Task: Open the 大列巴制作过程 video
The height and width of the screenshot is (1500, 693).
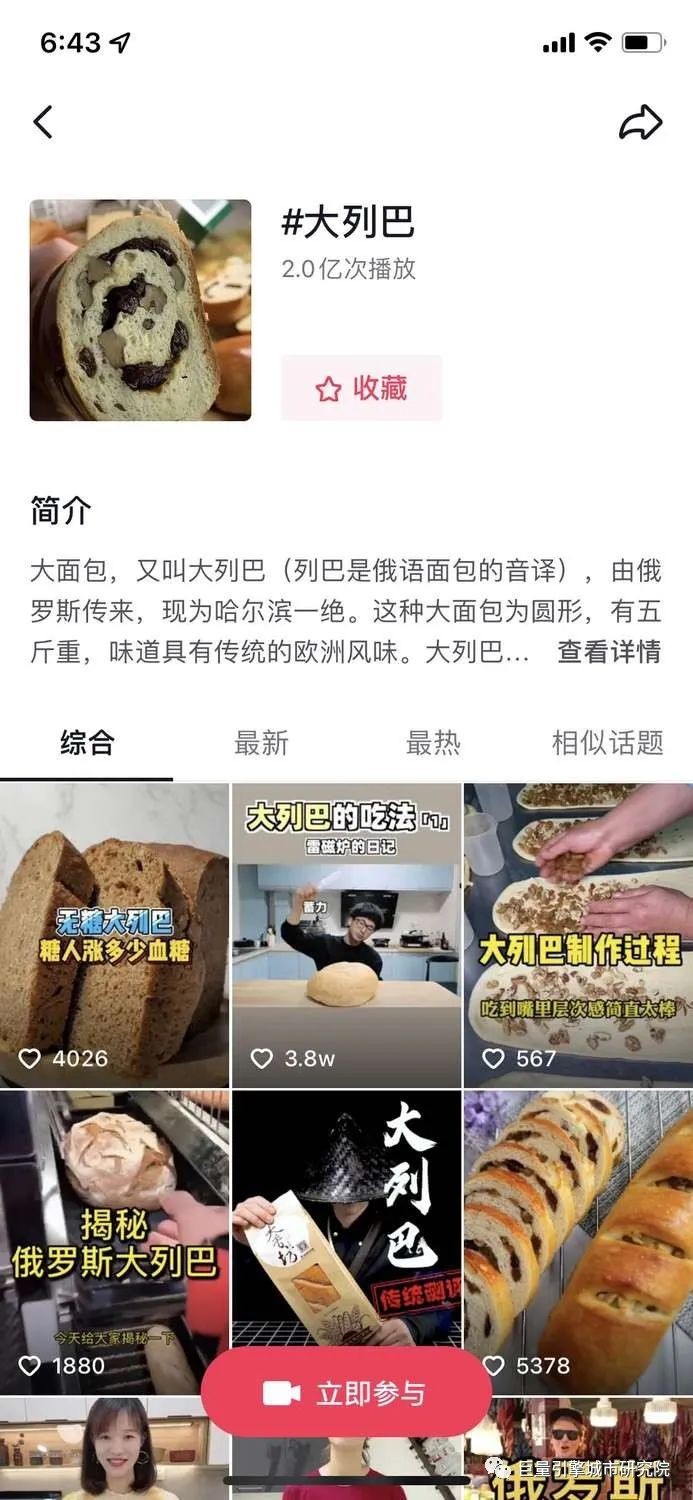Action: 579,935
